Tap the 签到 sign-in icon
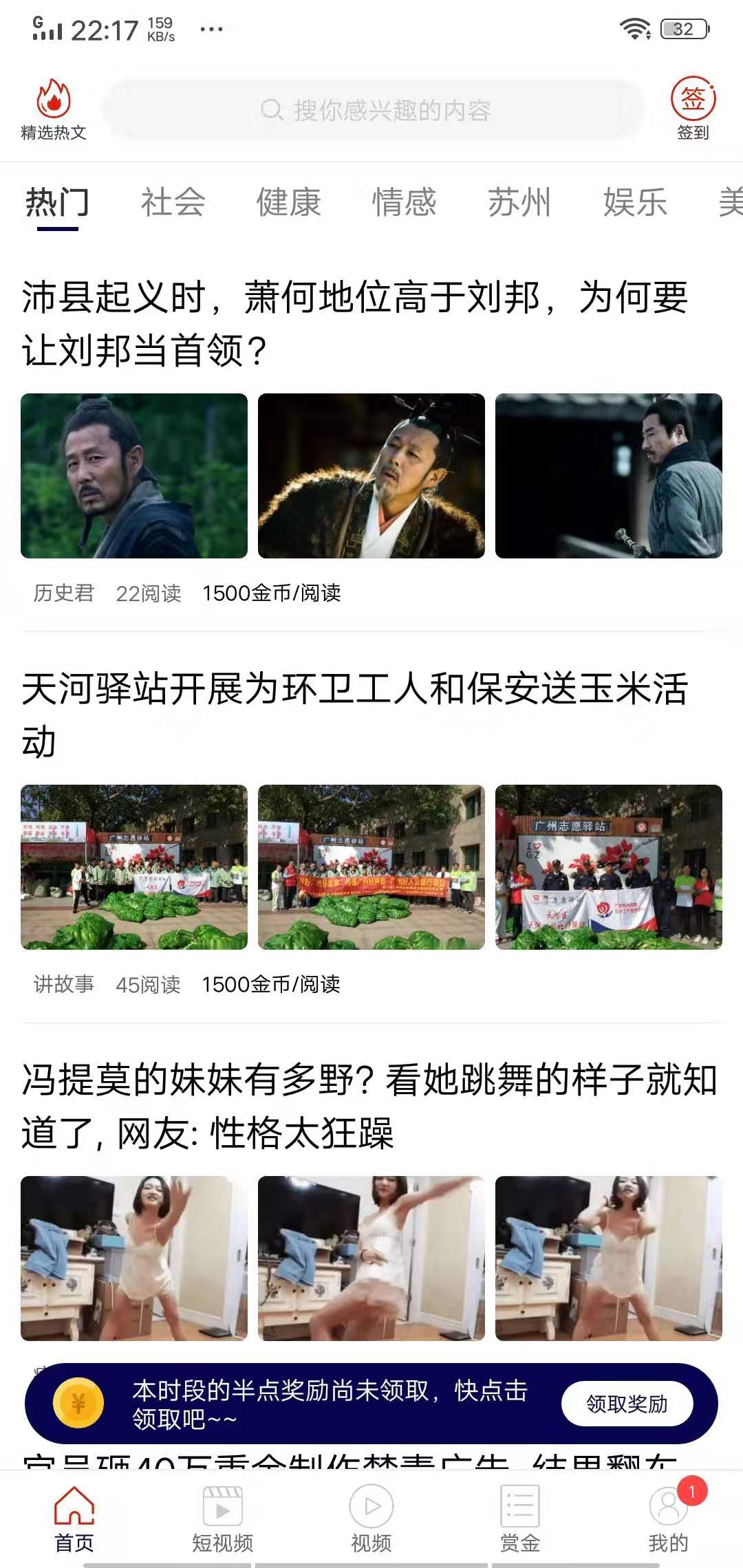Viewport: 743px width, 1568px height. coord(693,107)
